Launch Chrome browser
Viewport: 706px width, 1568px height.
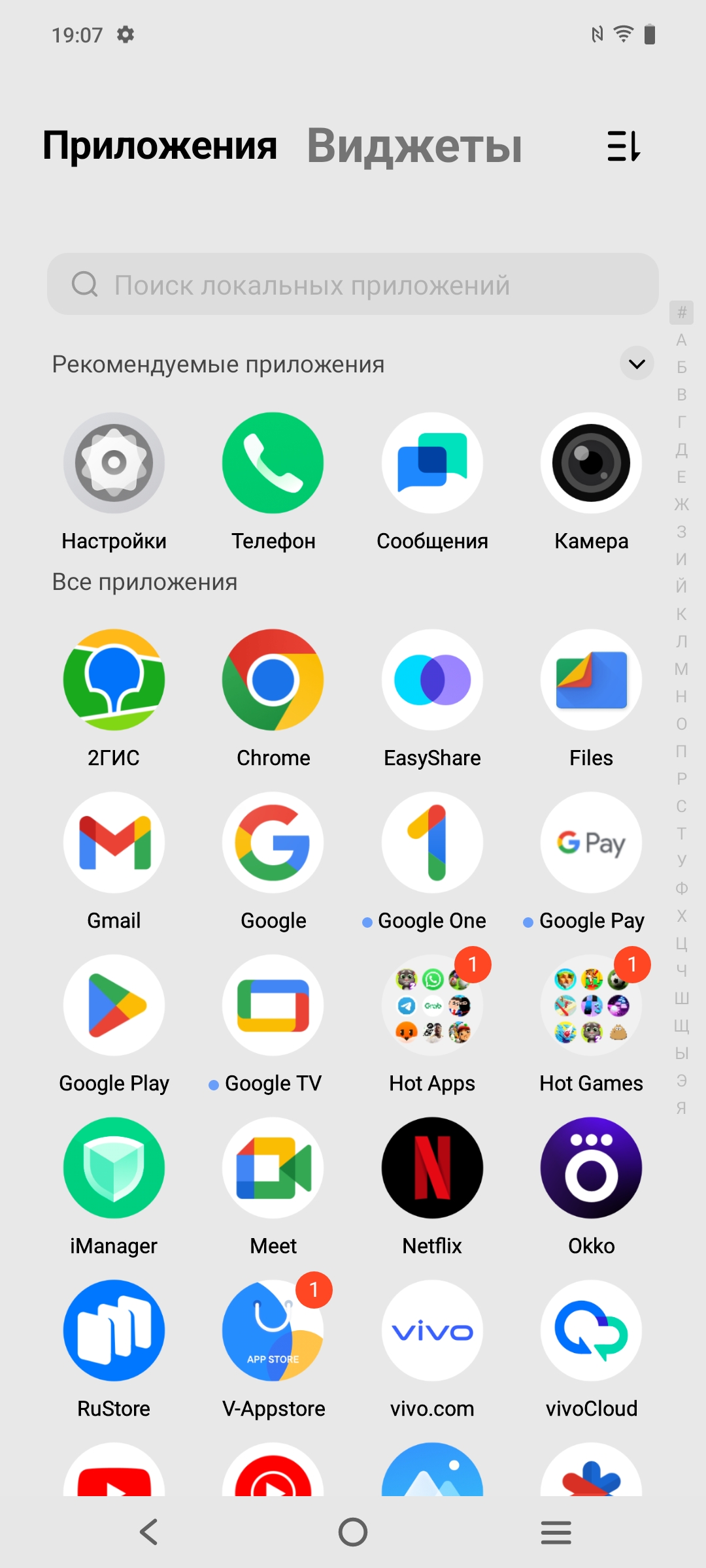[x=273, y=680]
